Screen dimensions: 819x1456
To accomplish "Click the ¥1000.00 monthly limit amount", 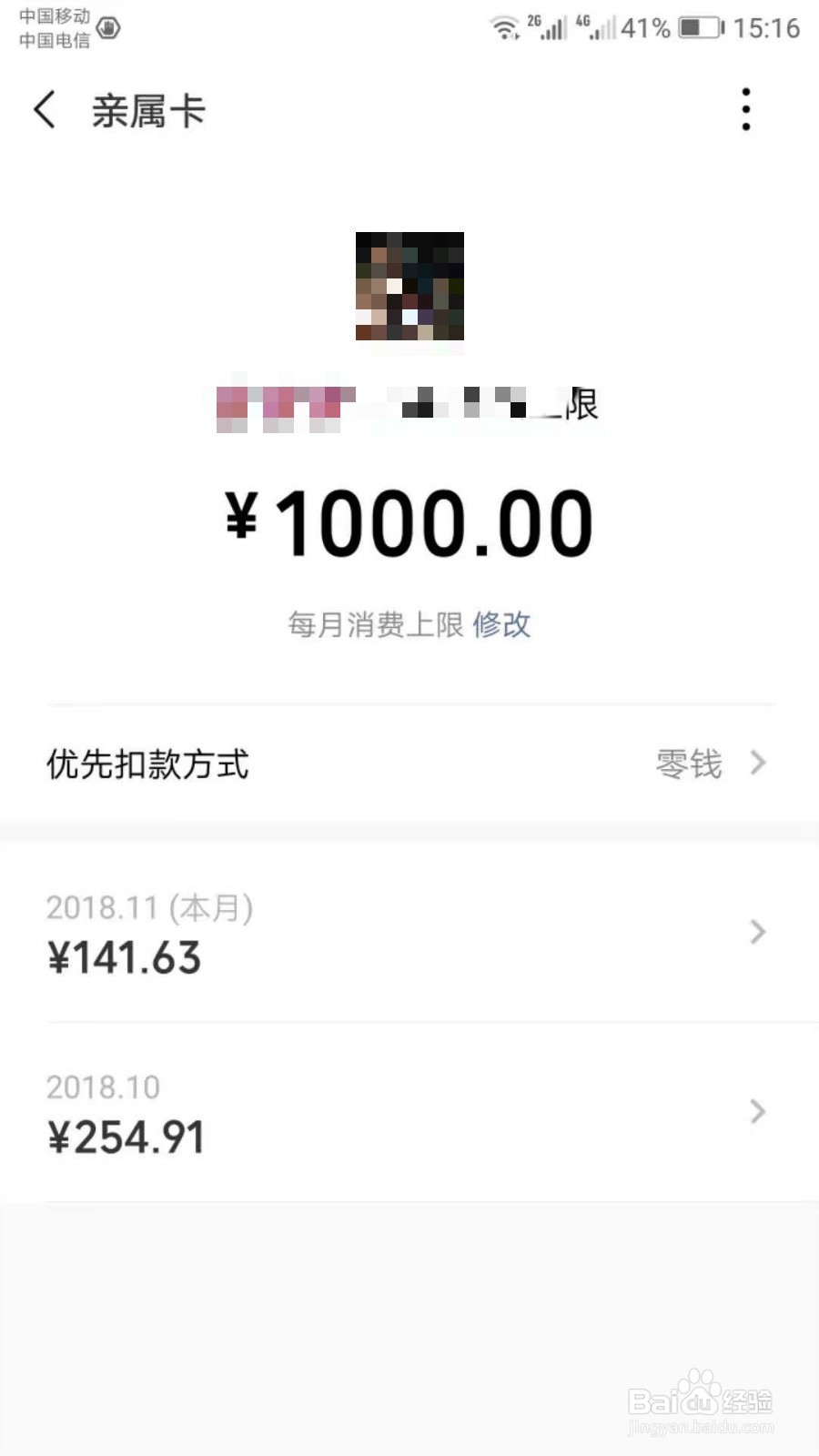I will pos(409,519).
